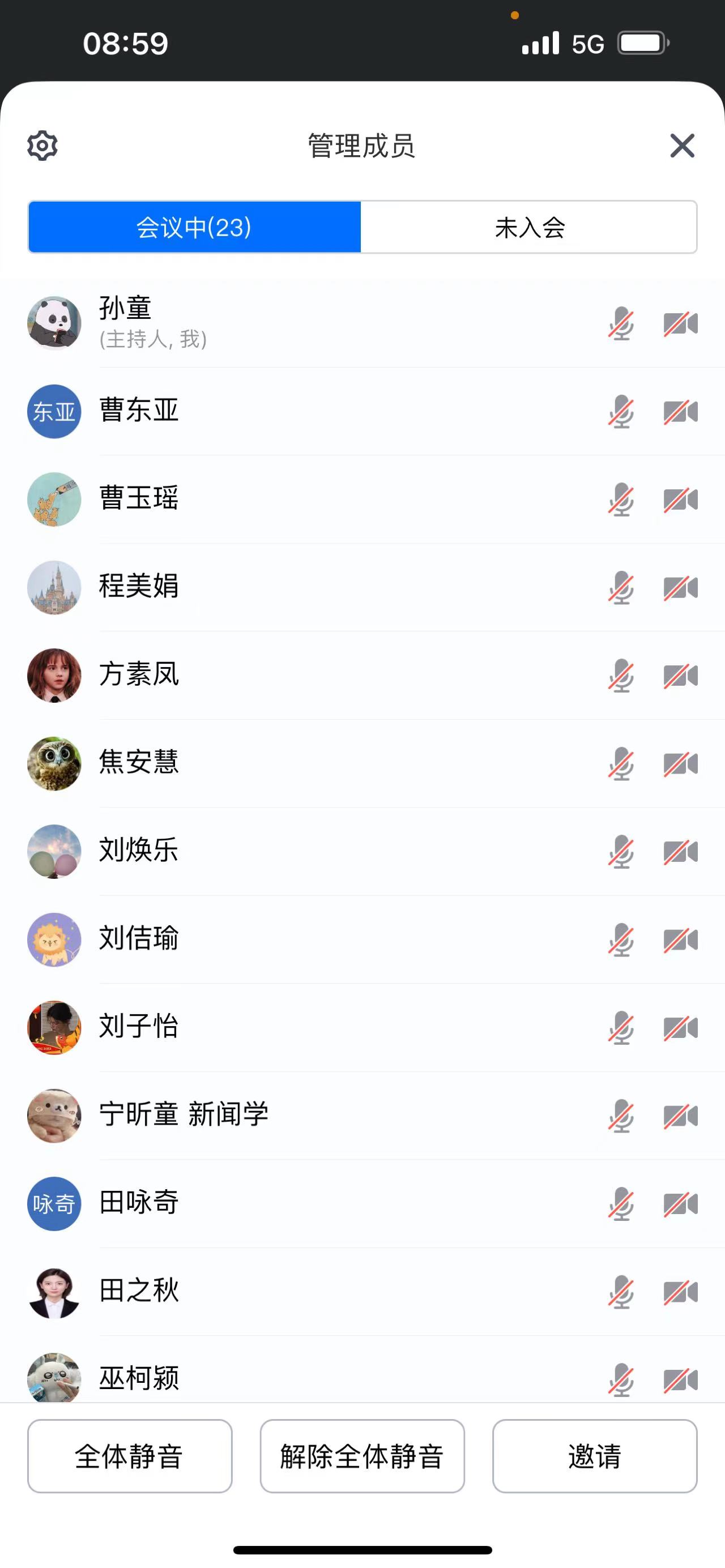
Task: Tap the camera icon for 田咏奇
Action: (681, 1203)
